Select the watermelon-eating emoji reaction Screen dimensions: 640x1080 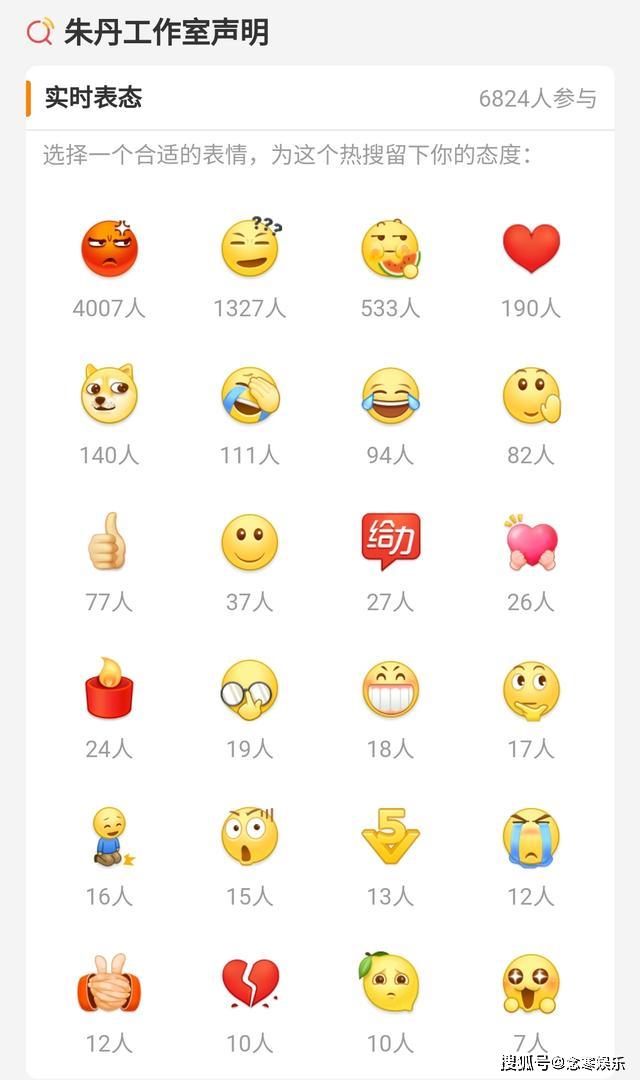(390, 248)
